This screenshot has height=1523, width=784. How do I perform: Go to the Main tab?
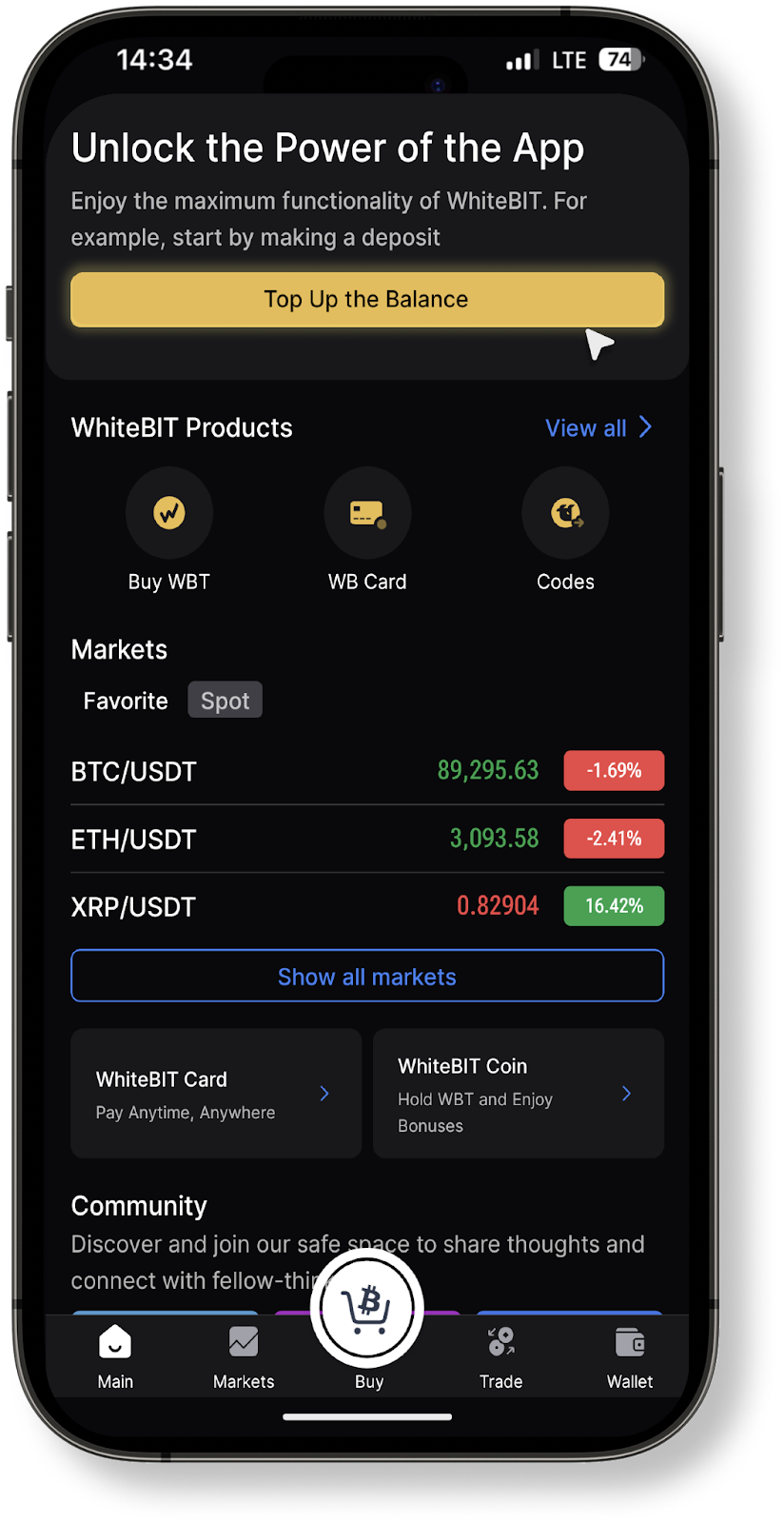115,1356
